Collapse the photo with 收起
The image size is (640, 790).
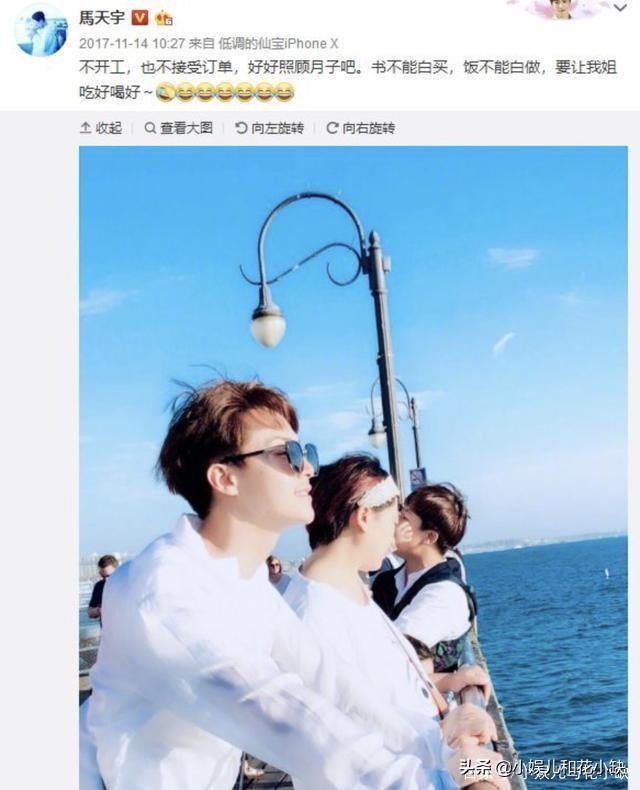[101, 128]
